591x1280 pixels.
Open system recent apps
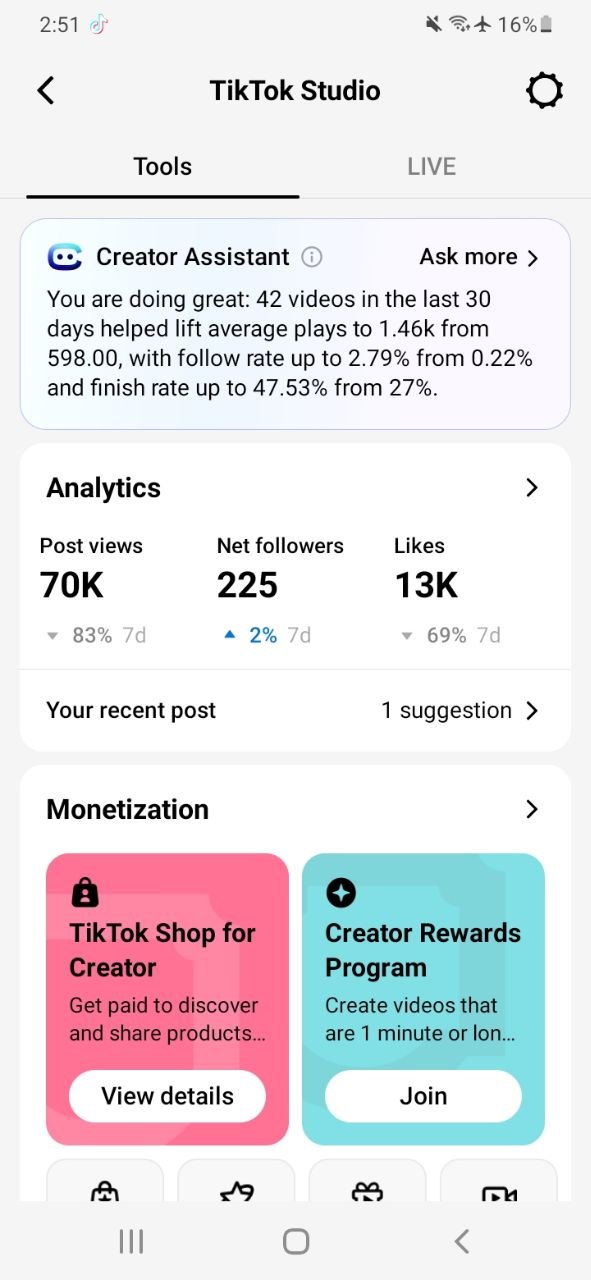point(131,1241)
